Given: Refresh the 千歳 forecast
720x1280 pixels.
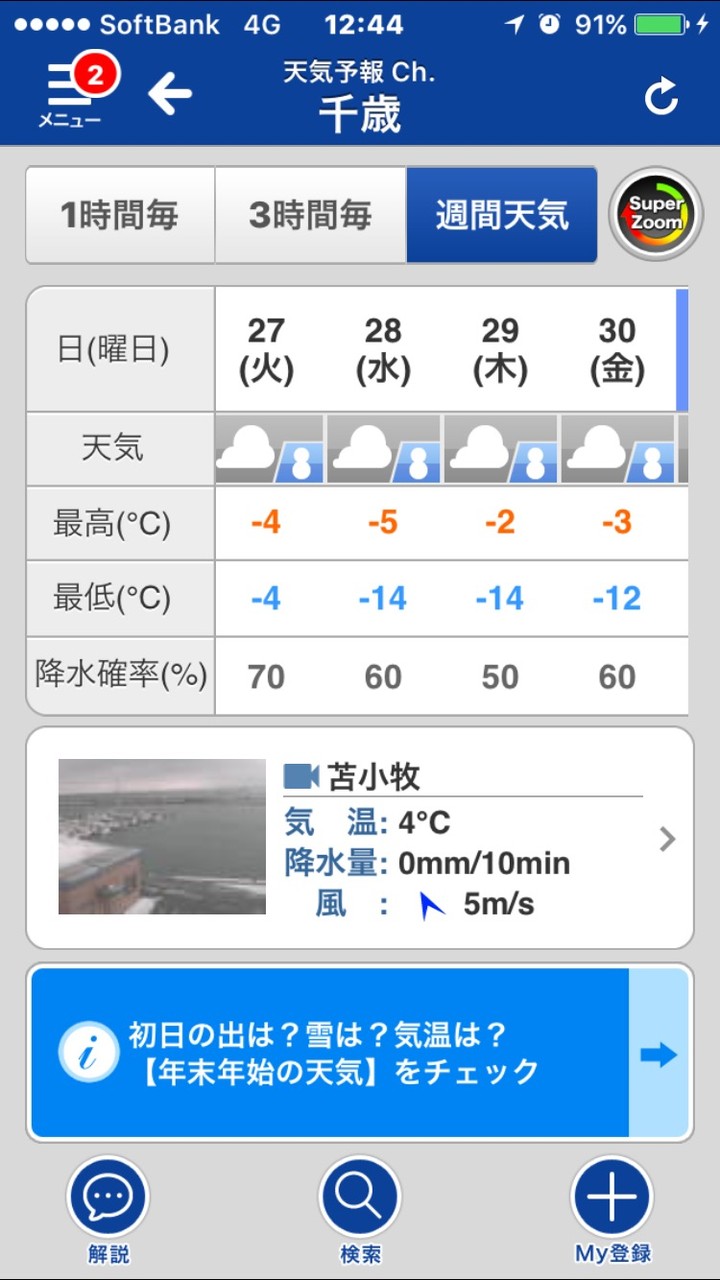Looking at the screenshot, I should tap(661, 97).
